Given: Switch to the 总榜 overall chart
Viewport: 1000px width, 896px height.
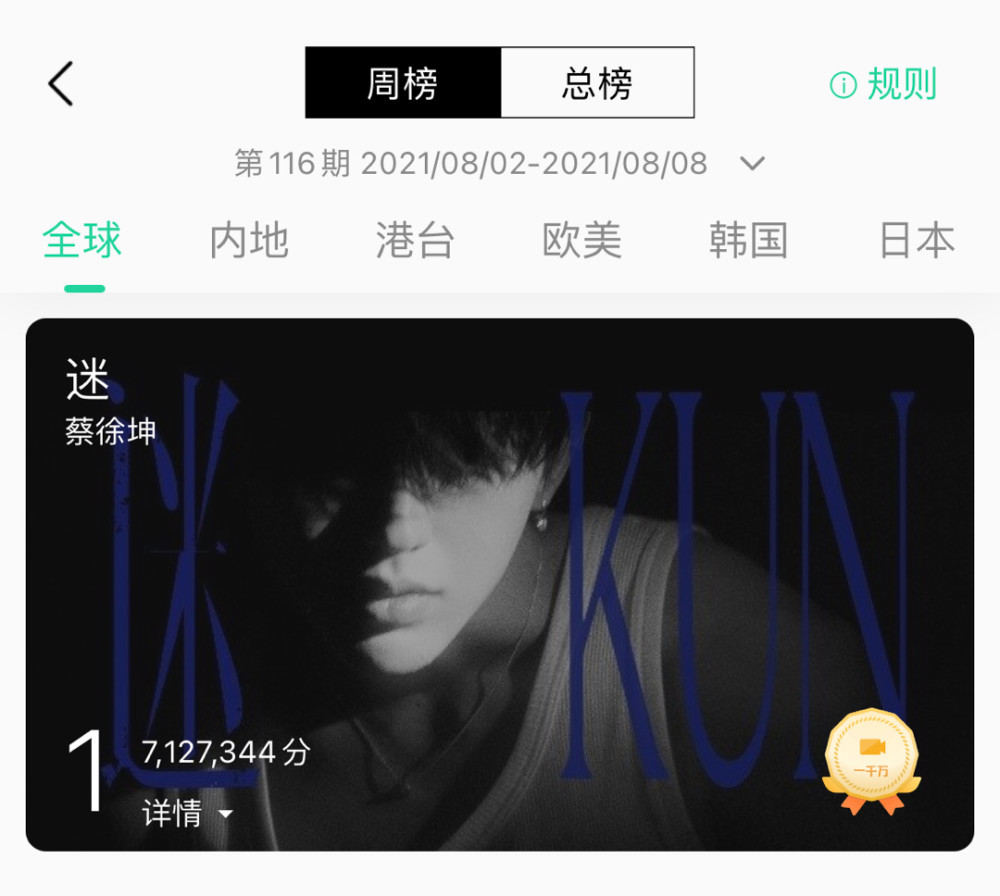Looking at the screenshot, I should click(x=597, y=83).
